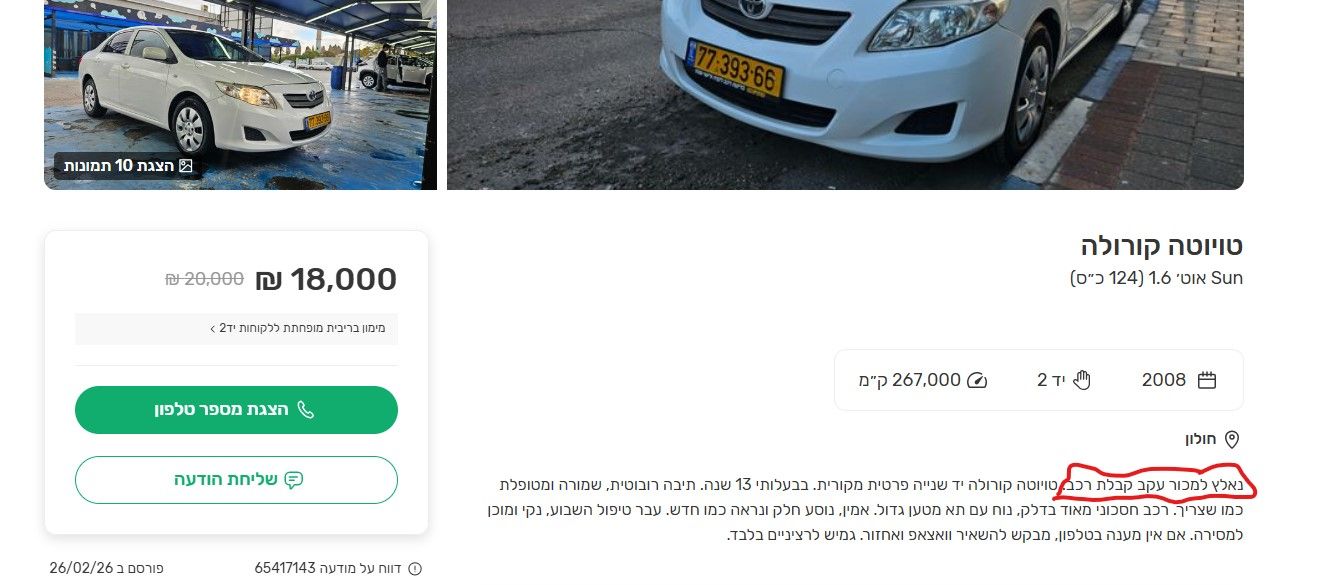Viewport: 1327px width, 585px height.
Task: Send a message to the seller
Action: (236, 480)
